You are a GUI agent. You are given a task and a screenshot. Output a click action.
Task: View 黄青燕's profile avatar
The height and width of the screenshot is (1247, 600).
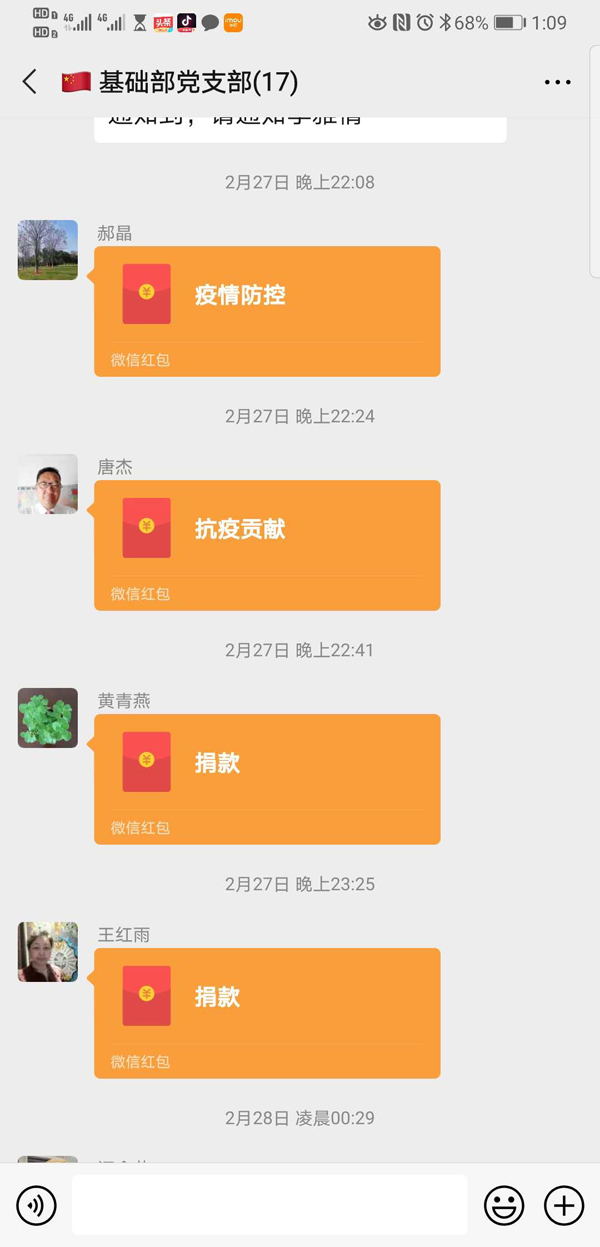48,718
